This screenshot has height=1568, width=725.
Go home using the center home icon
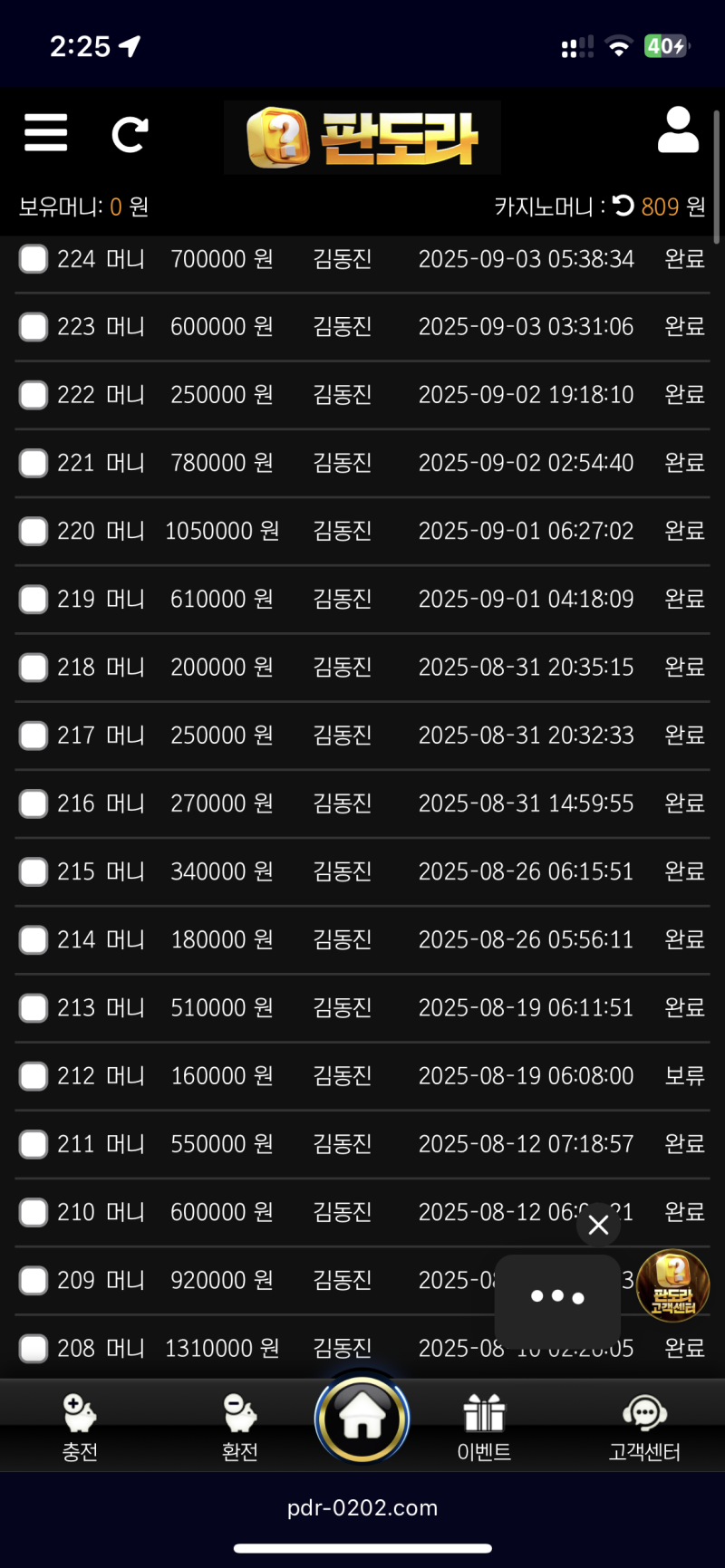tap(362, 1419)
